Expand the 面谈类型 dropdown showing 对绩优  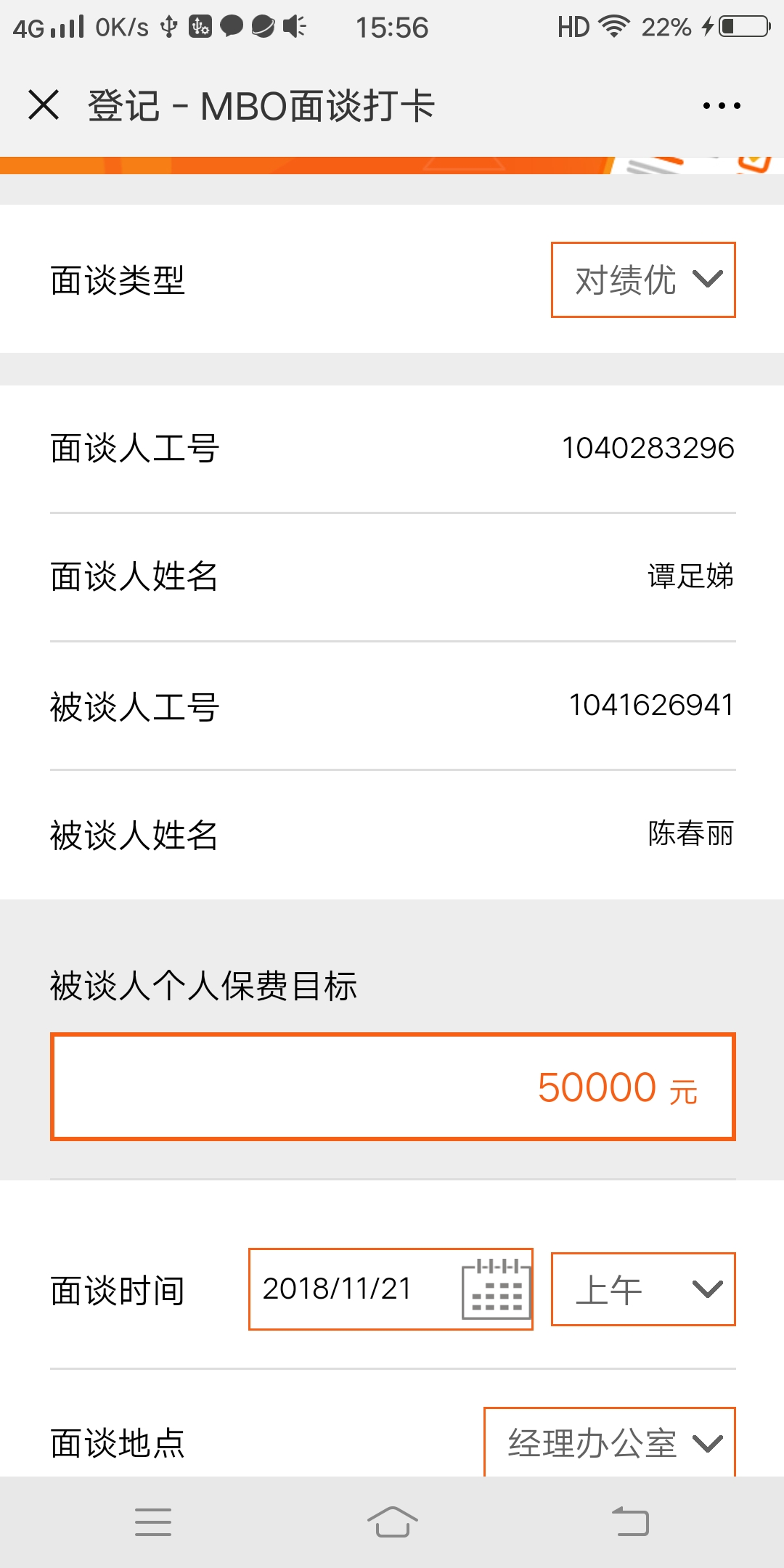[643, 280]
